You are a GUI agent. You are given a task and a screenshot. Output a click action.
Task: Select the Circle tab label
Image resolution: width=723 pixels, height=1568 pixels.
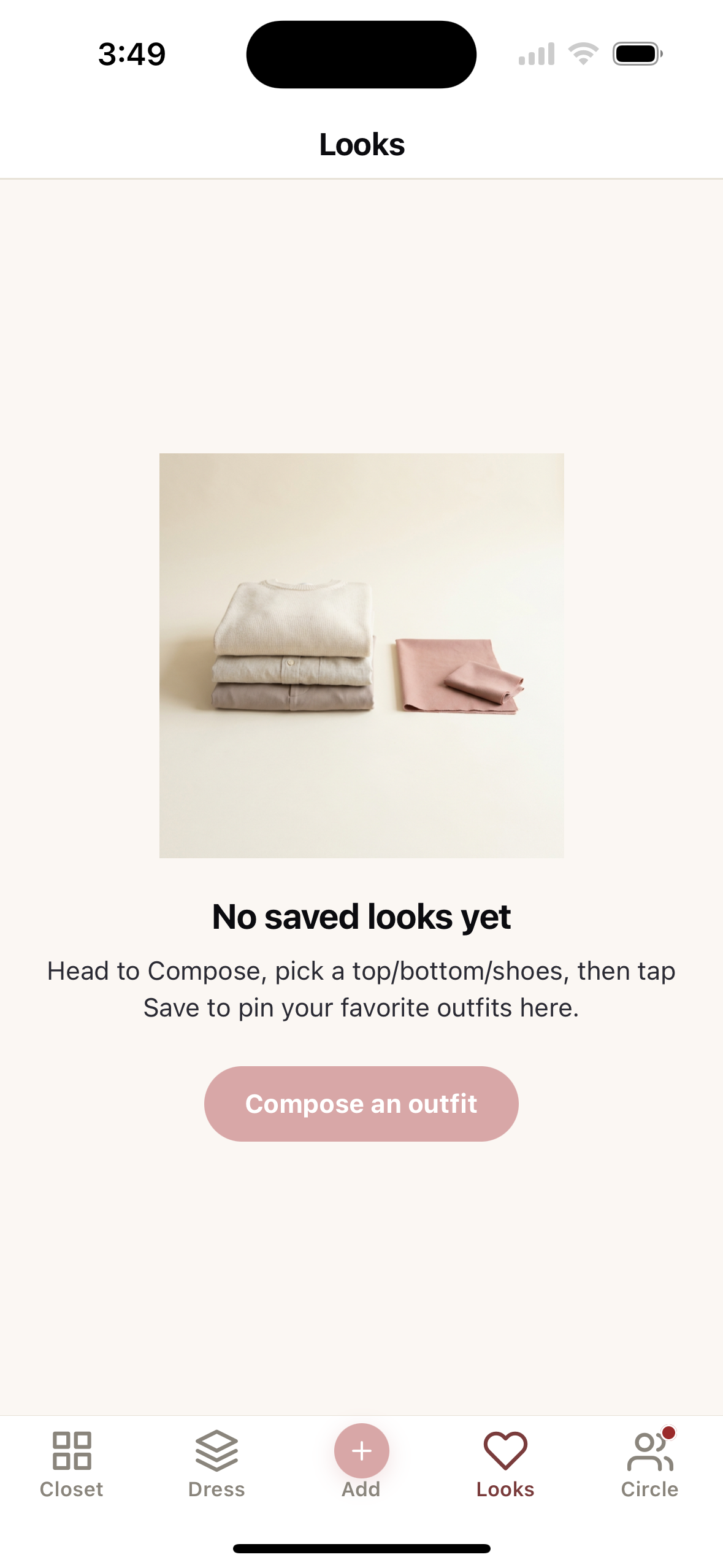(650, 1488)
